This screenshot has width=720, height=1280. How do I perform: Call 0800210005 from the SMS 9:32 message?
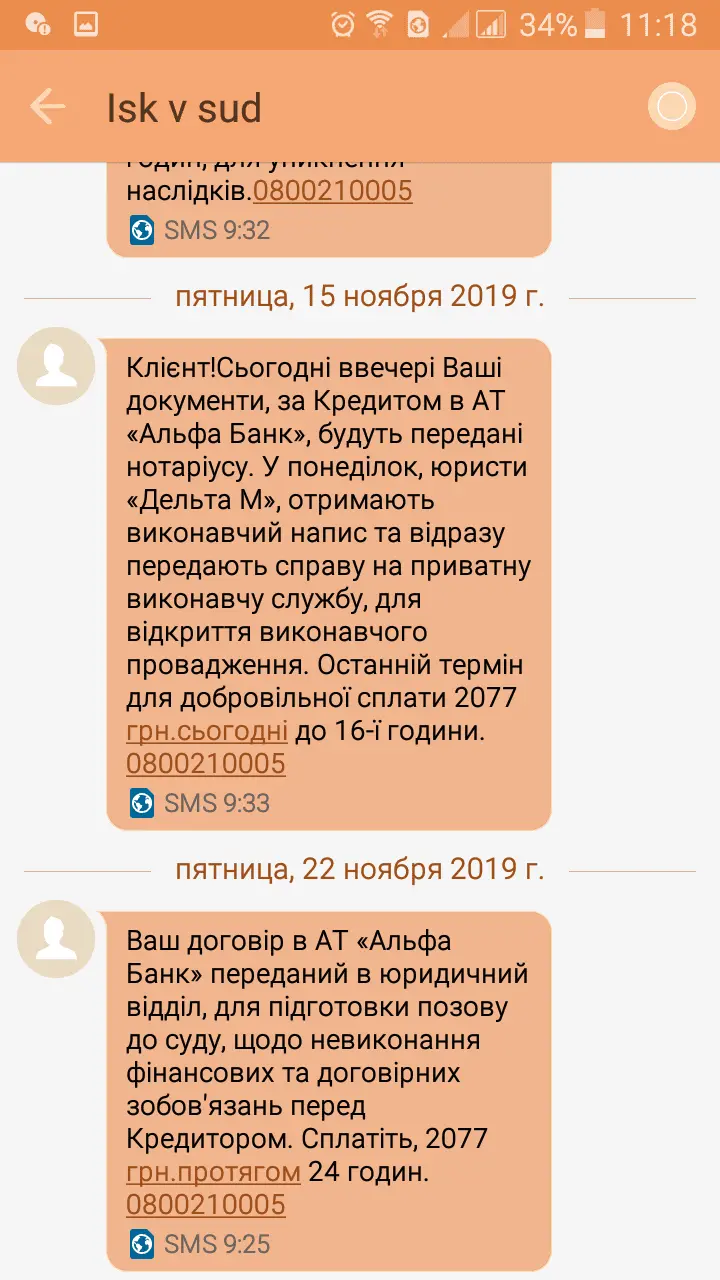(332, 190)
